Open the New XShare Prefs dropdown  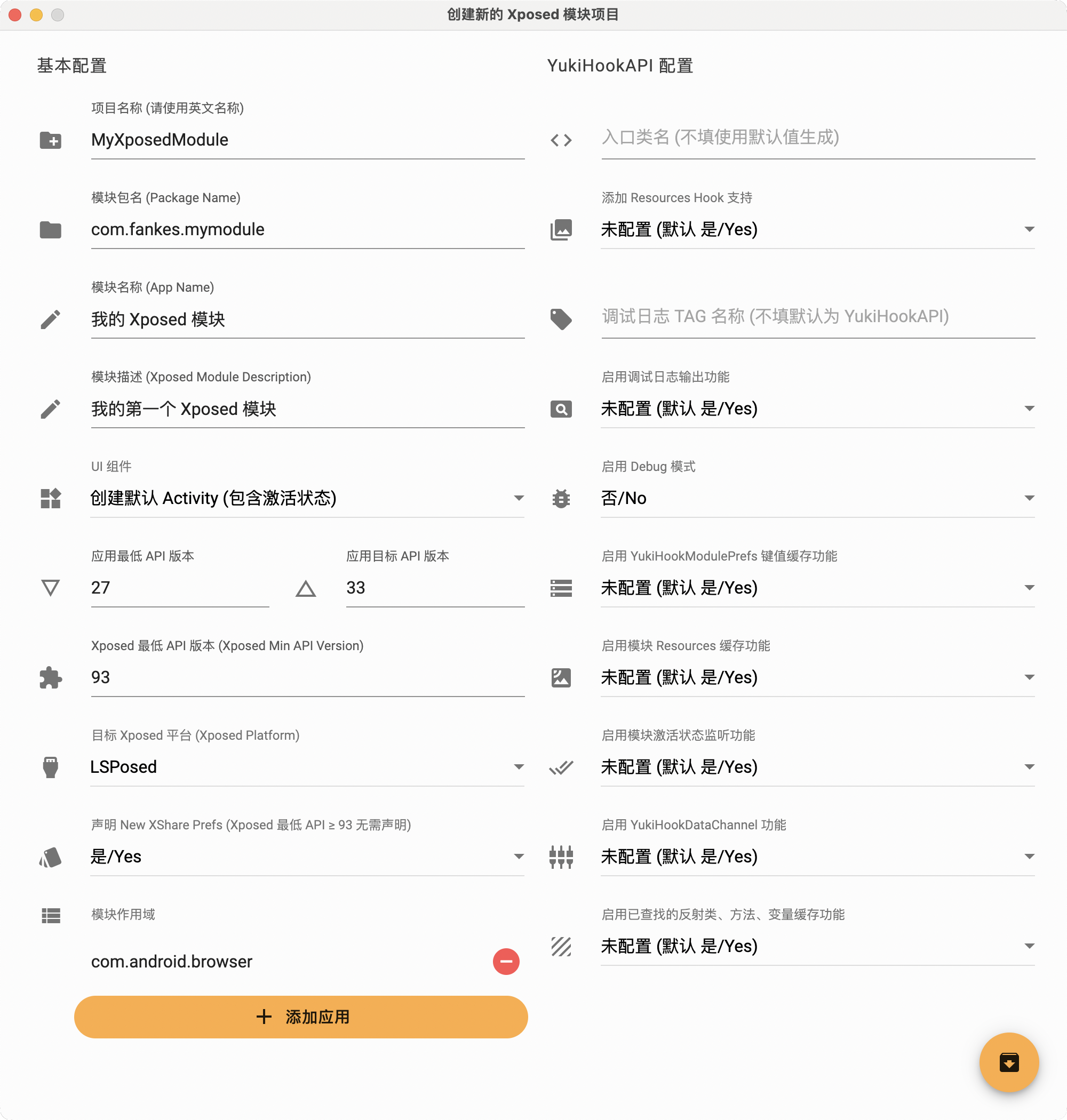pyautogui.click(x=307, y=857)
